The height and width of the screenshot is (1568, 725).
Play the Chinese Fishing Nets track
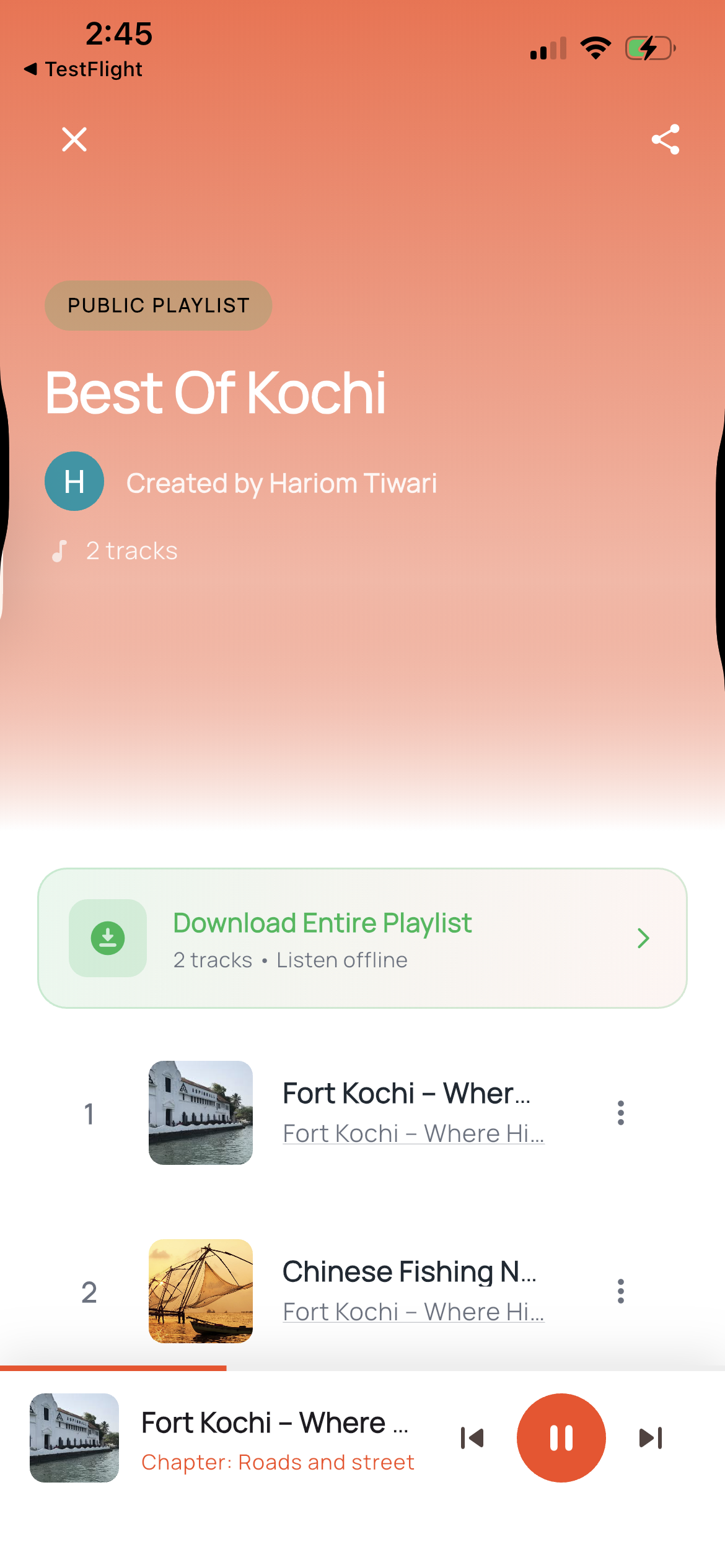coord(409,1273)
